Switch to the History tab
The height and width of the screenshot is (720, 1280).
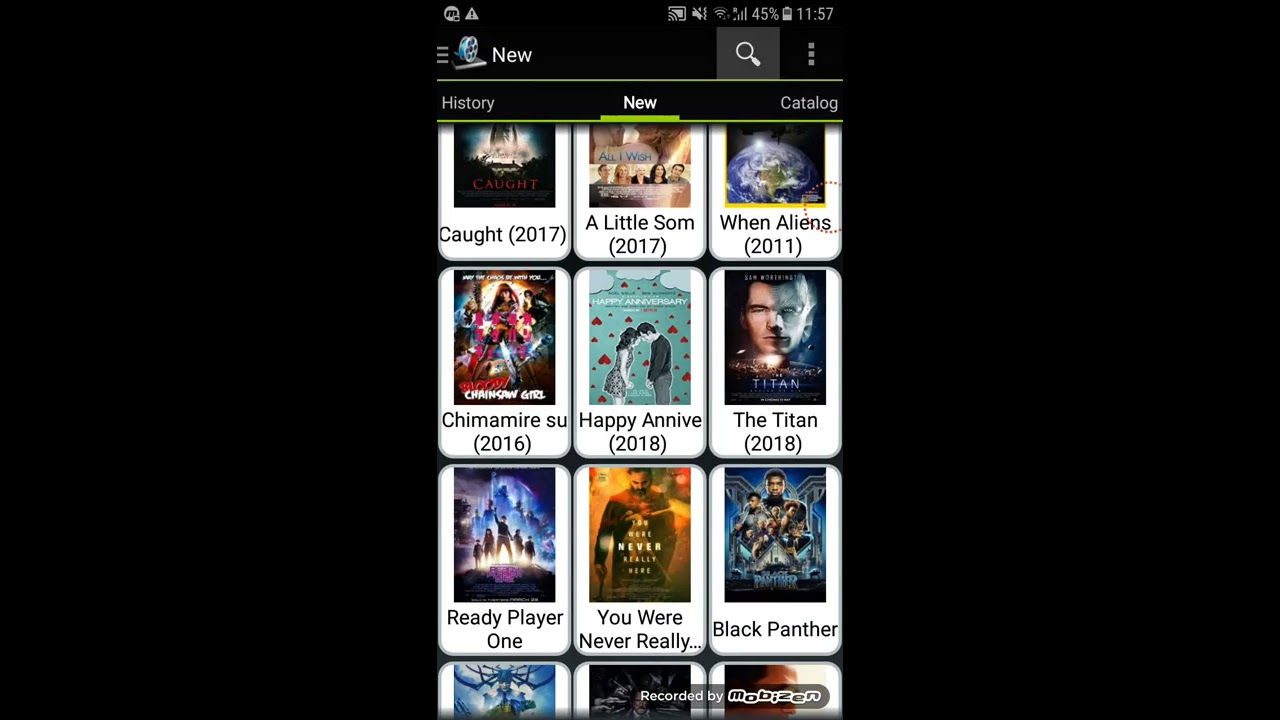468,103
